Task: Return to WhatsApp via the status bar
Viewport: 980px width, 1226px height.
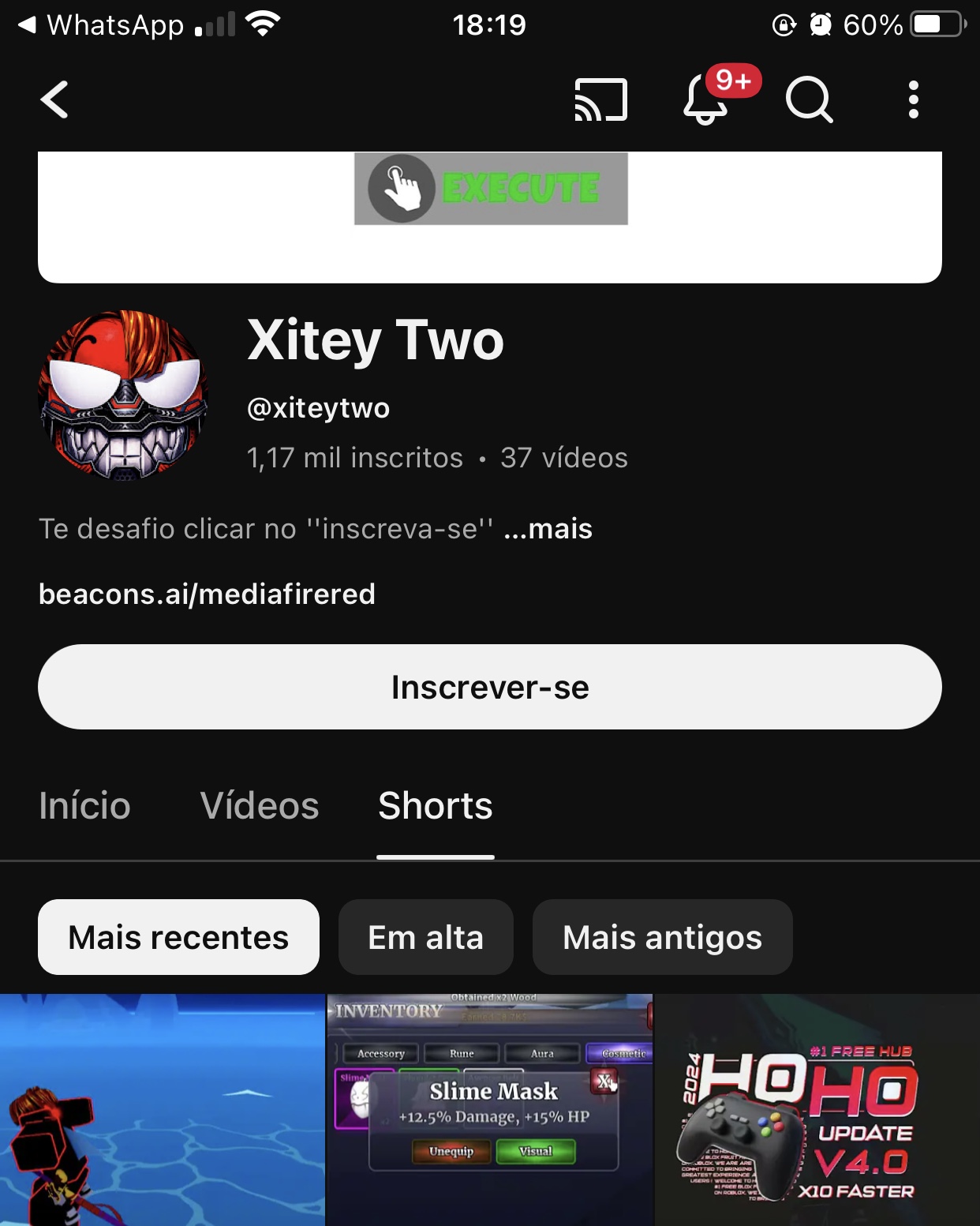Action: click(x=103, y=25)
